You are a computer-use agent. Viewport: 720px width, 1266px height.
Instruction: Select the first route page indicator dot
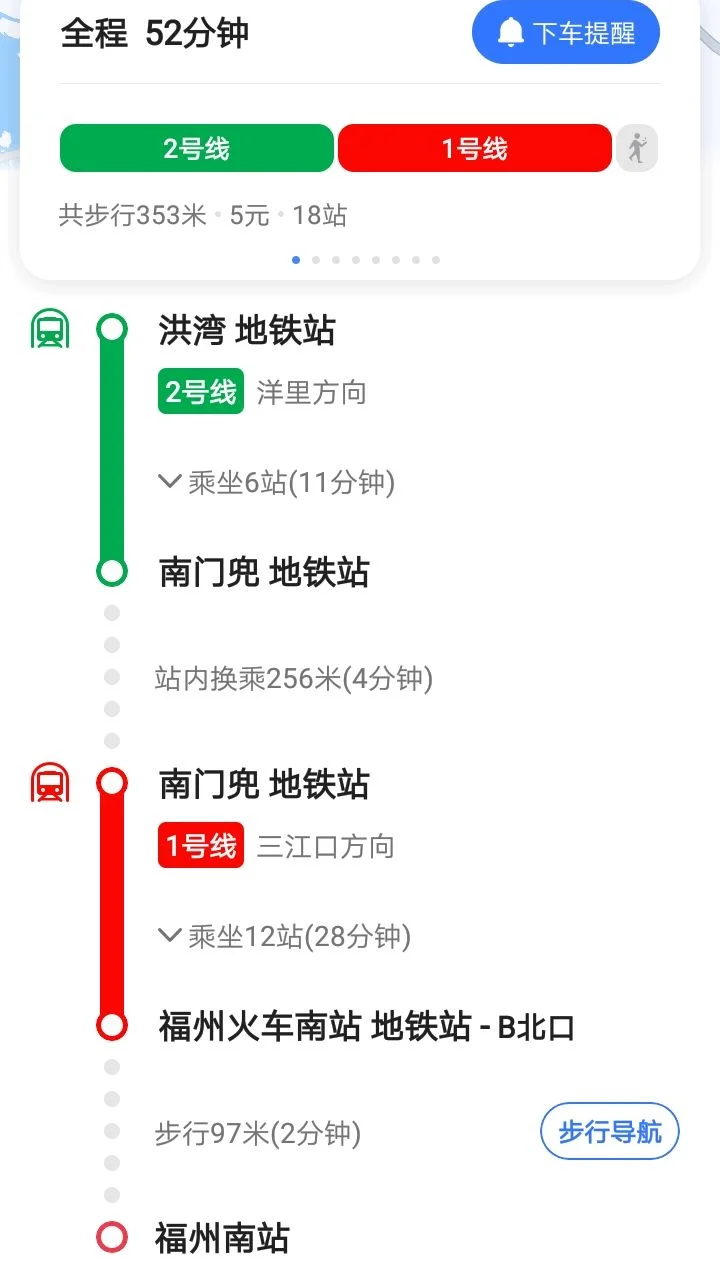pos(296,259)
